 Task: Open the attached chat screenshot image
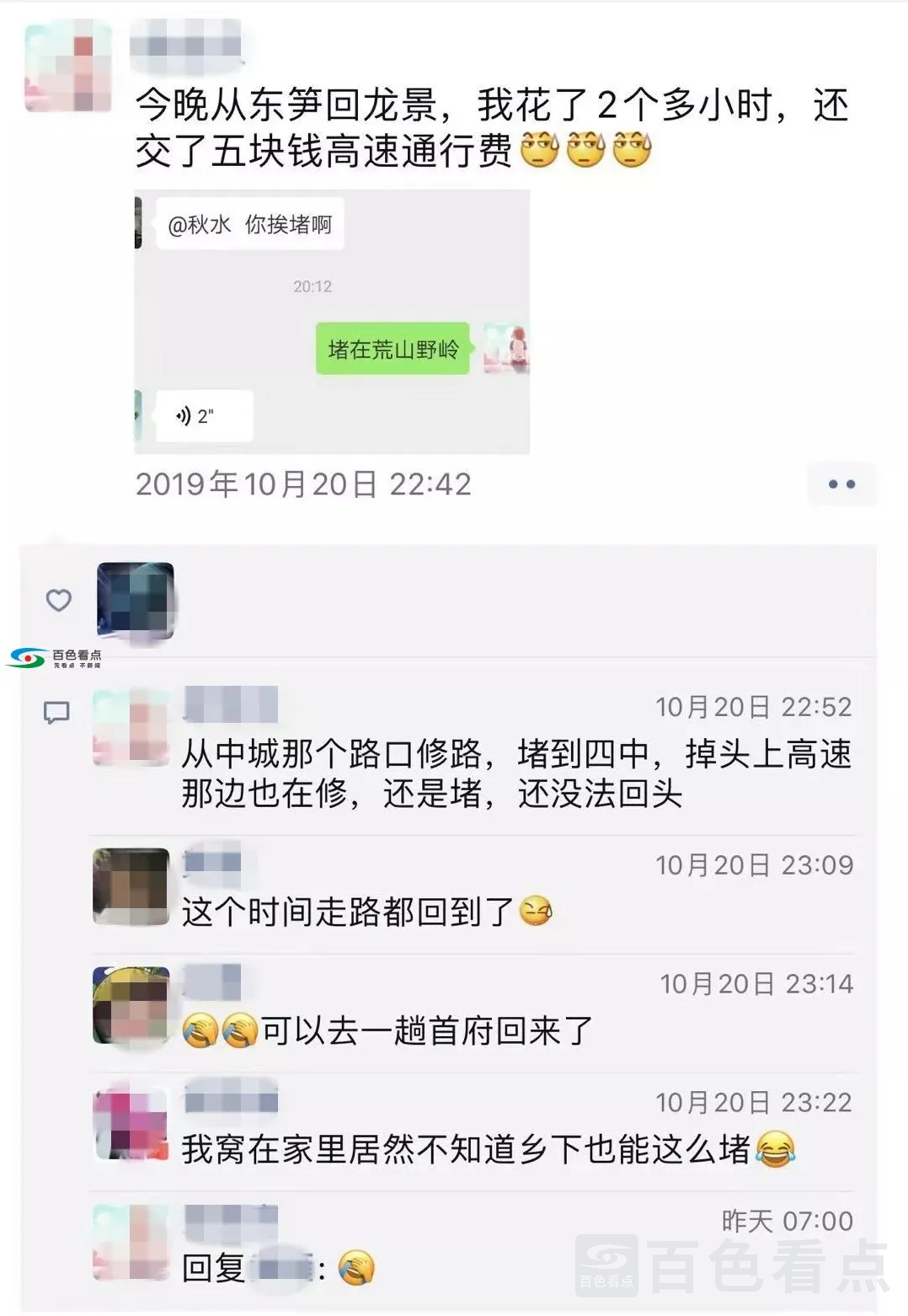tap(332, 322)
